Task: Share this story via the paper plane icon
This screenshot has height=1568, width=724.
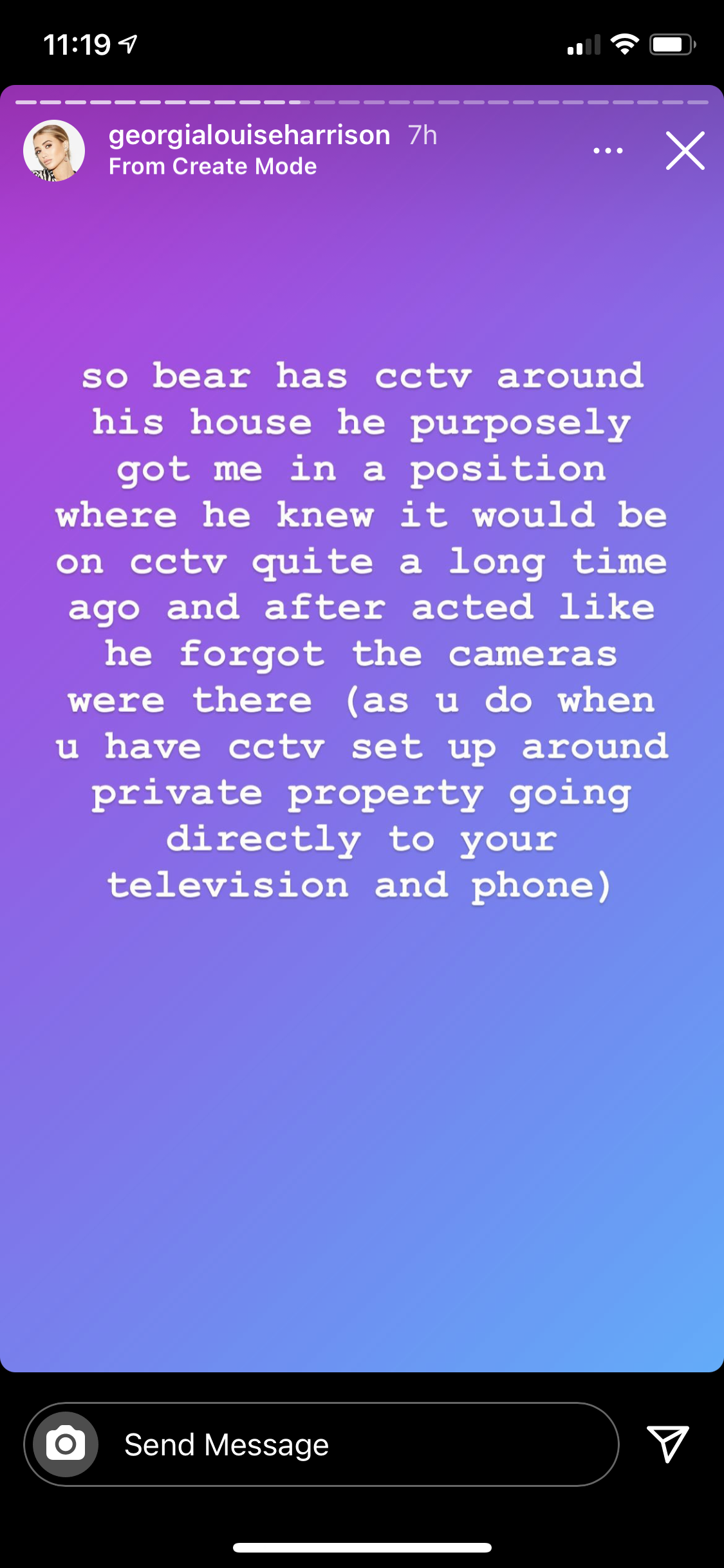Action: point(667,1443)
